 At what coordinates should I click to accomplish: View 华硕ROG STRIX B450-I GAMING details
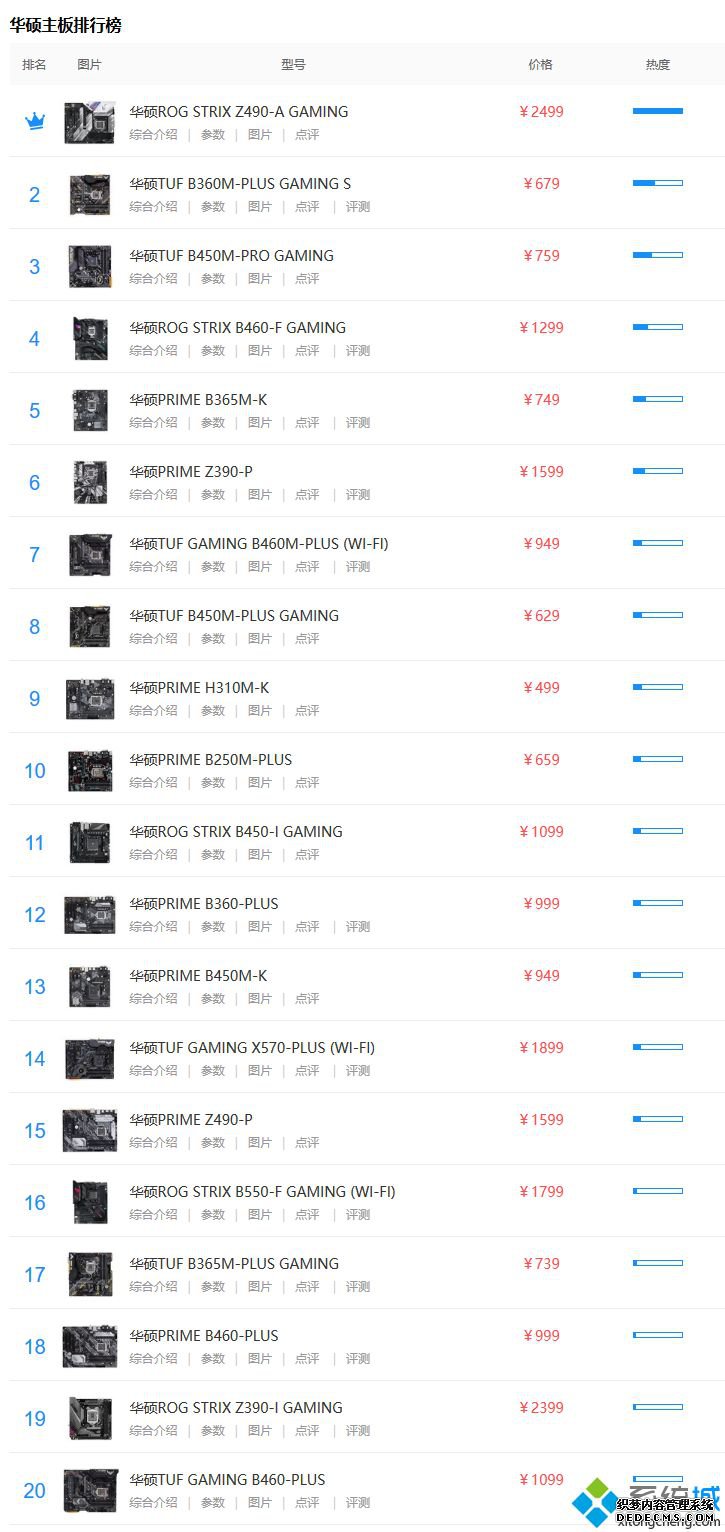click(x=236, y=832)
